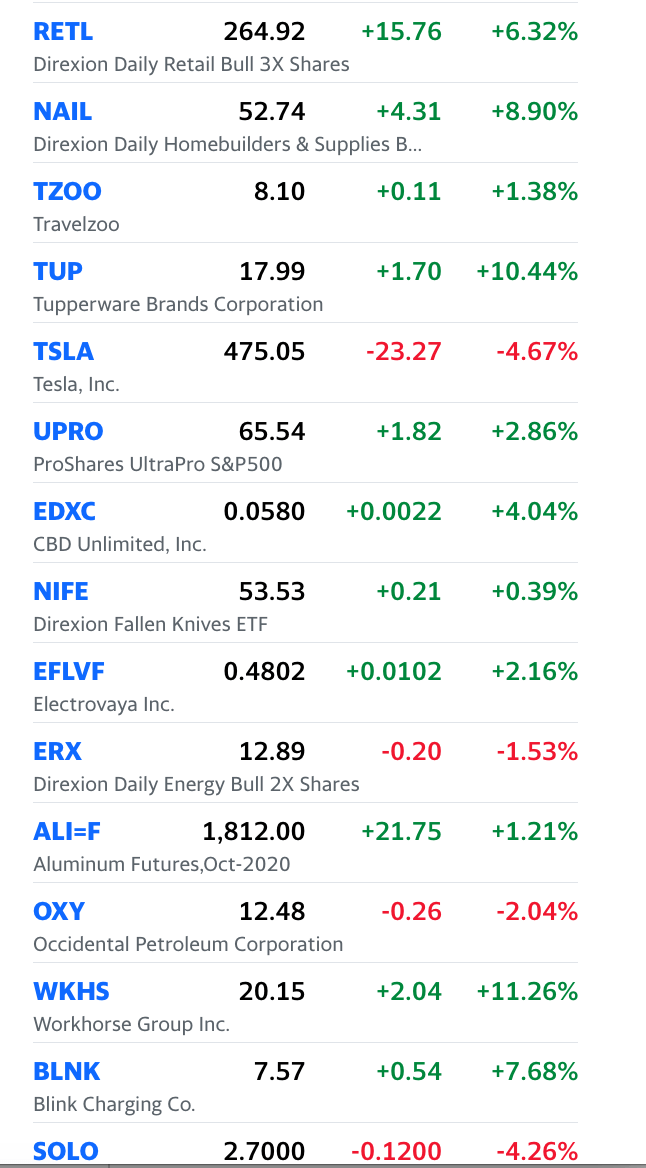
Task: View the TZOO Travelzoo quote
Action: [67, 192]
